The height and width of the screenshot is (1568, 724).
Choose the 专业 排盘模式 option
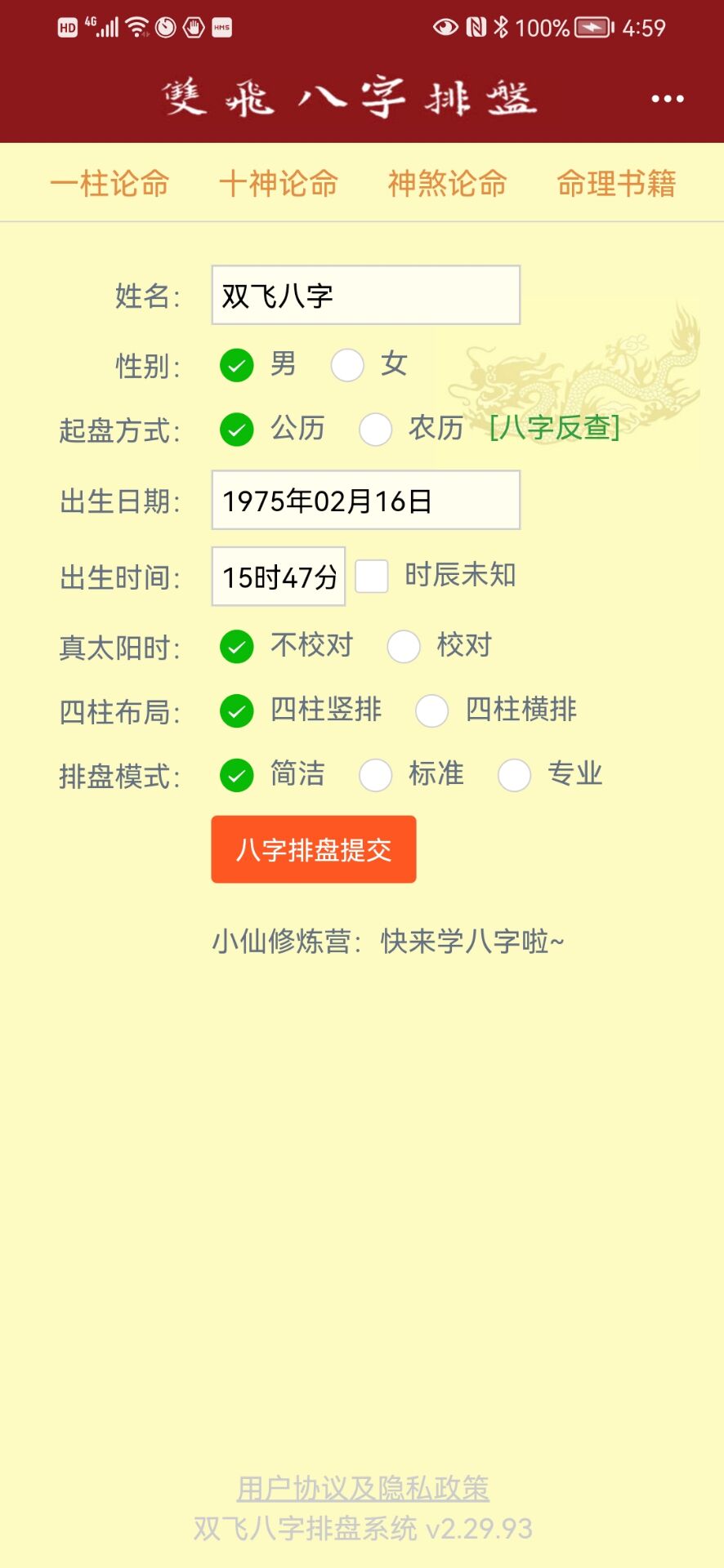pyautogui.click(x=516, y=775)
